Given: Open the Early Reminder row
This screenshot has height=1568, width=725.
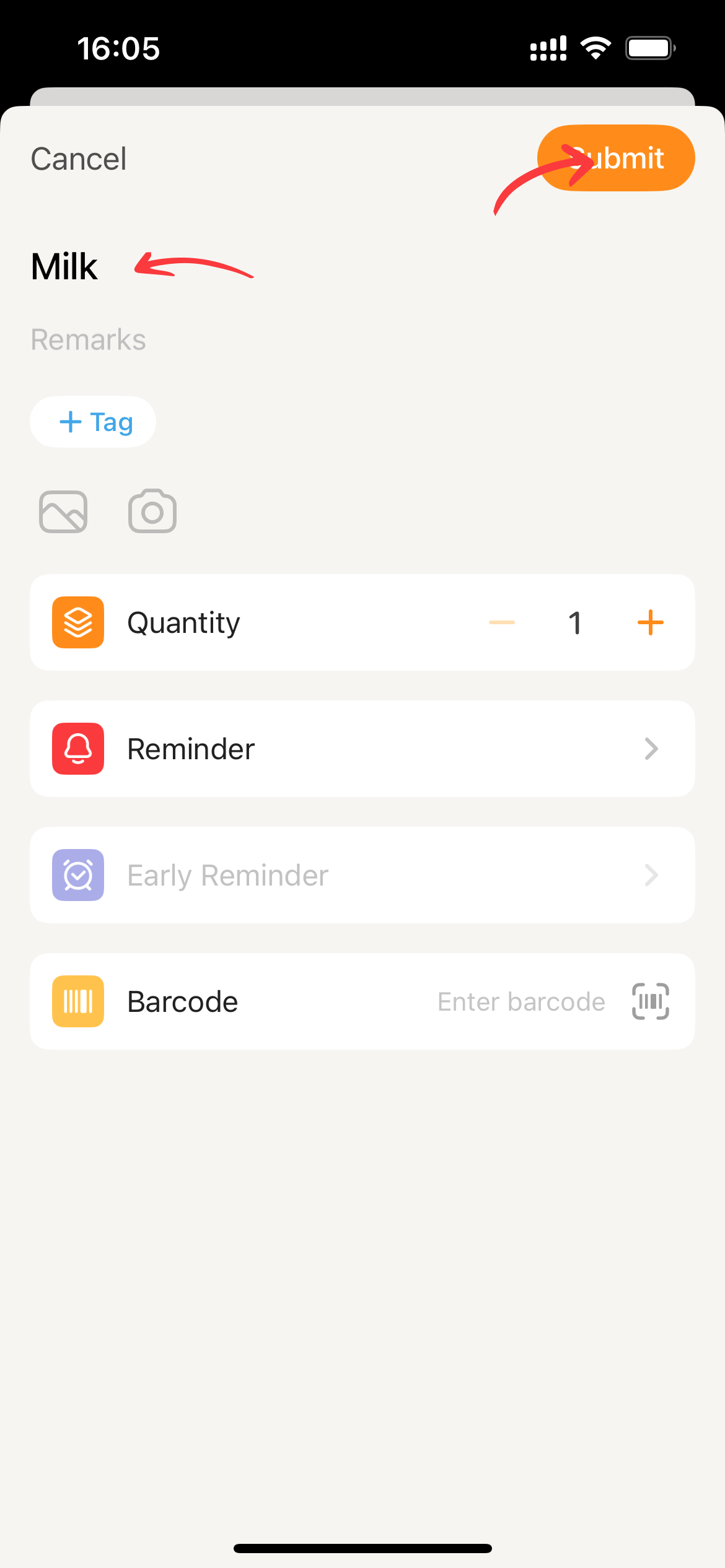Looking at the screenshot, I should [x=362, y=875].
